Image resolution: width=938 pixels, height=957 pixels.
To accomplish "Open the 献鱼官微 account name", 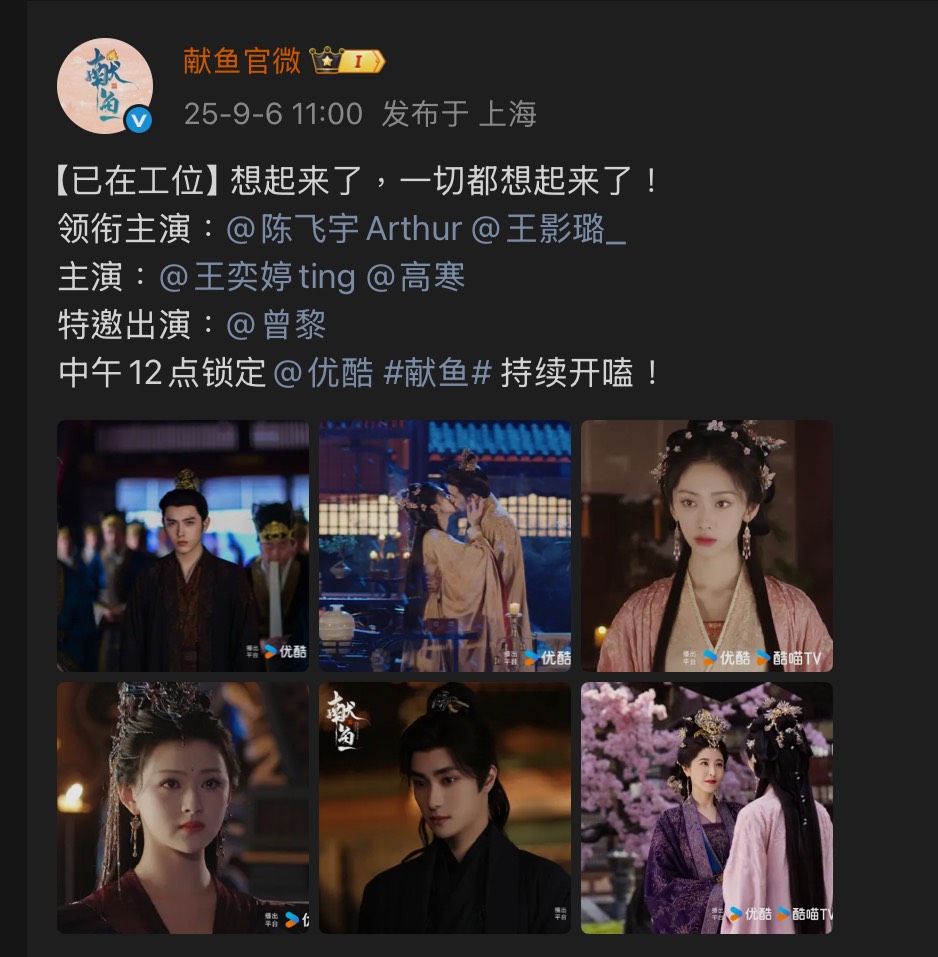I will [x=242, y=61].
